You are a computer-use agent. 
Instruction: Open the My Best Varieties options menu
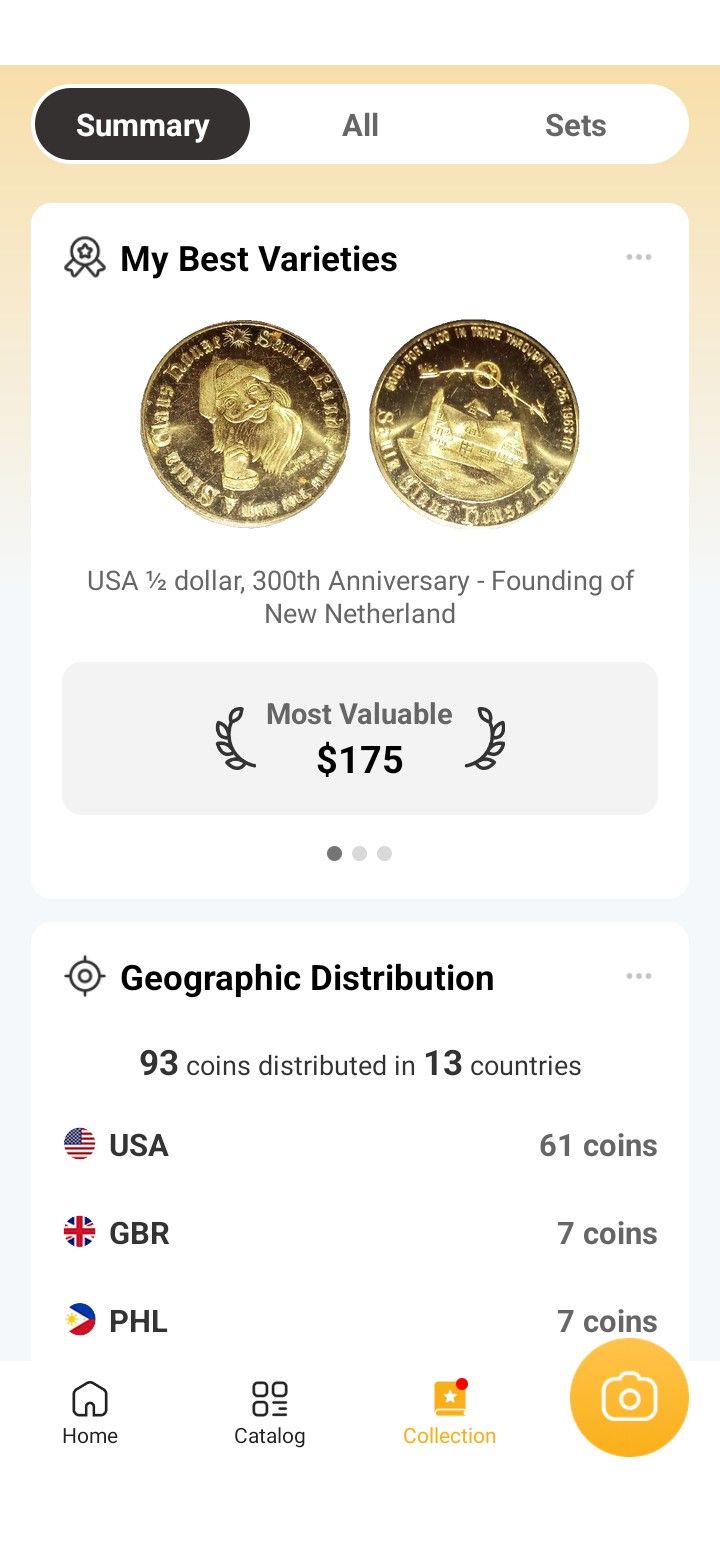pyautogui.click(x=639, y=257)
